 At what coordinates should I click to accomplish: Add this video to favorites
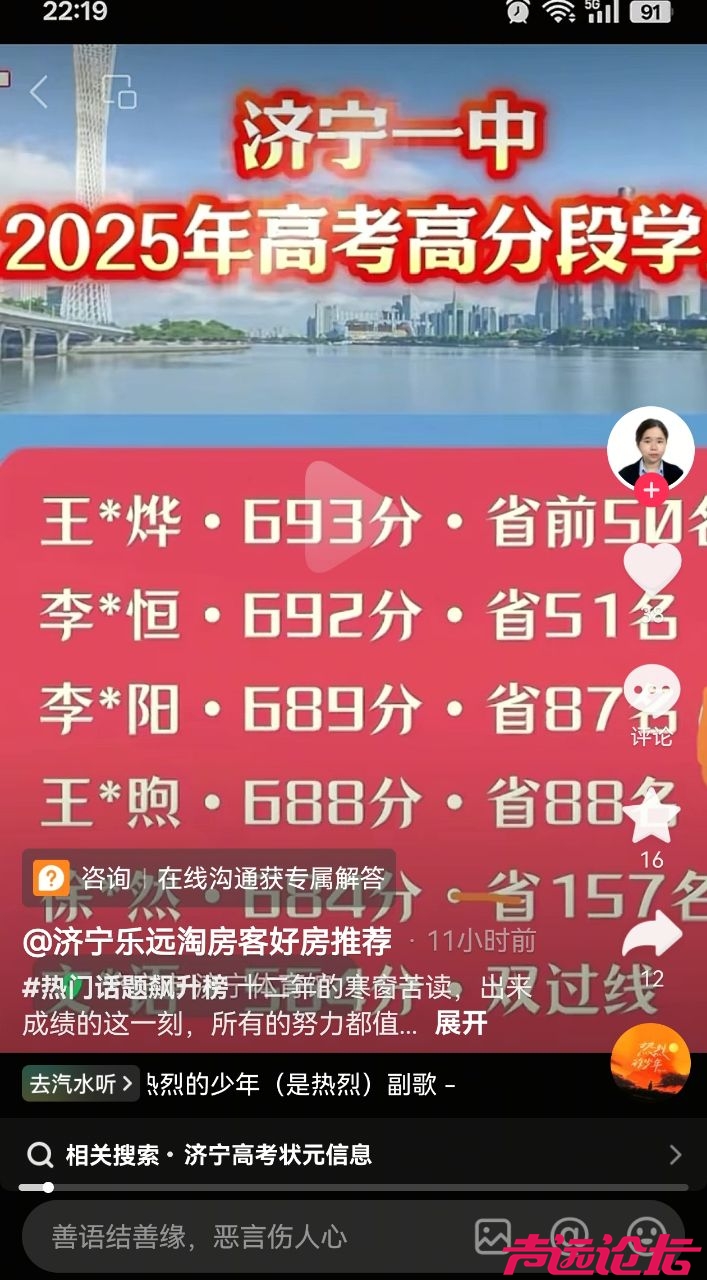[x=651, y=816]
